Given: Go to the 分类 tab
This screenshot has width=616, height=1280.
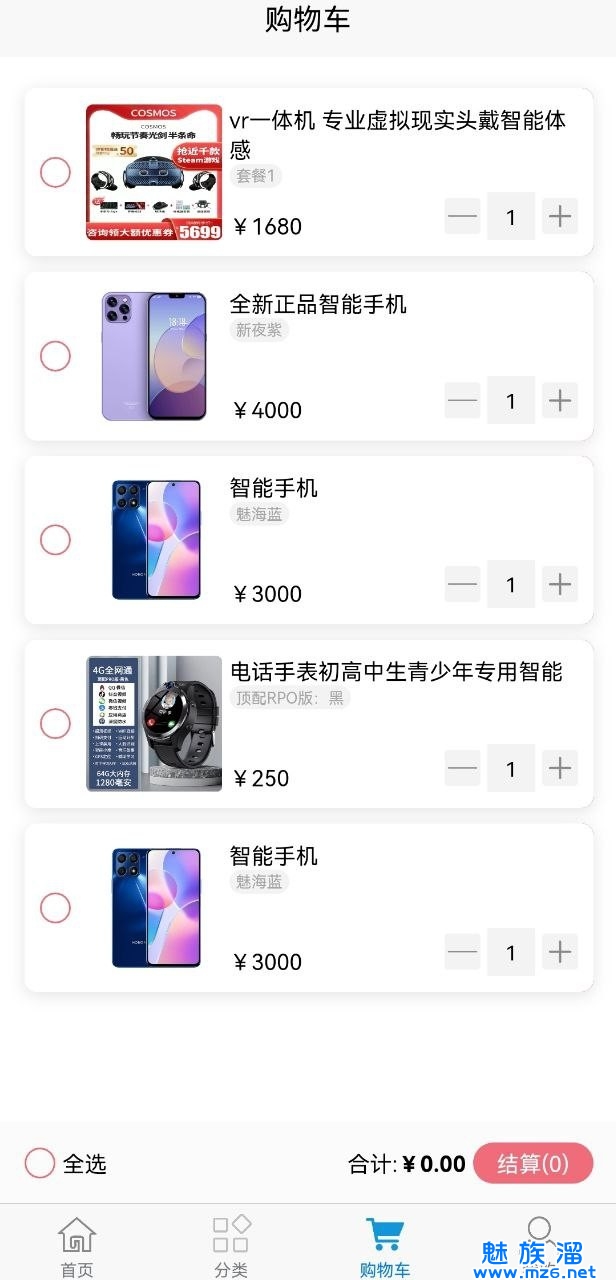Looking at the screenshot, I should 231,1246.
